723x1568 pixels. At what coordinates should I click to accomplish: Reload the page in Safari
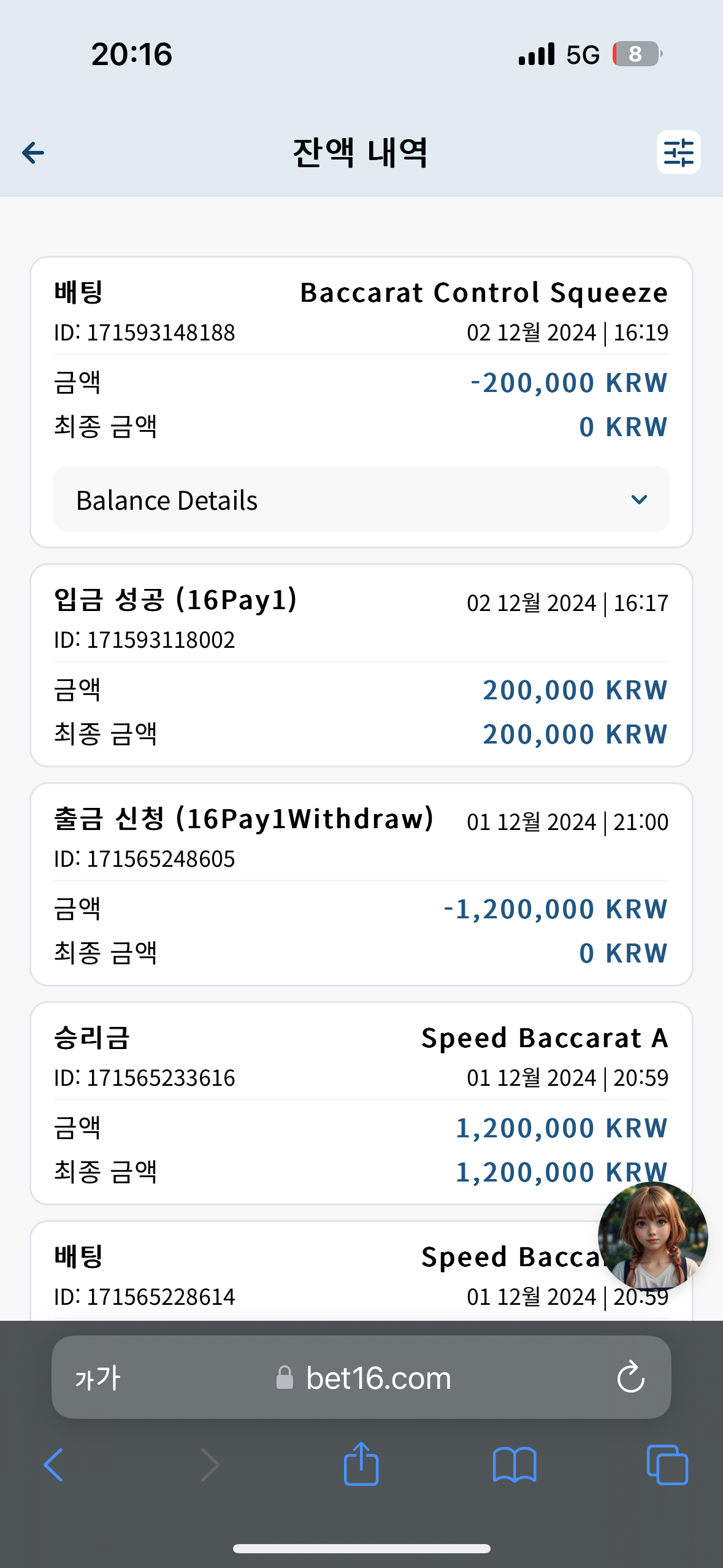click(x=630, y=1378)
